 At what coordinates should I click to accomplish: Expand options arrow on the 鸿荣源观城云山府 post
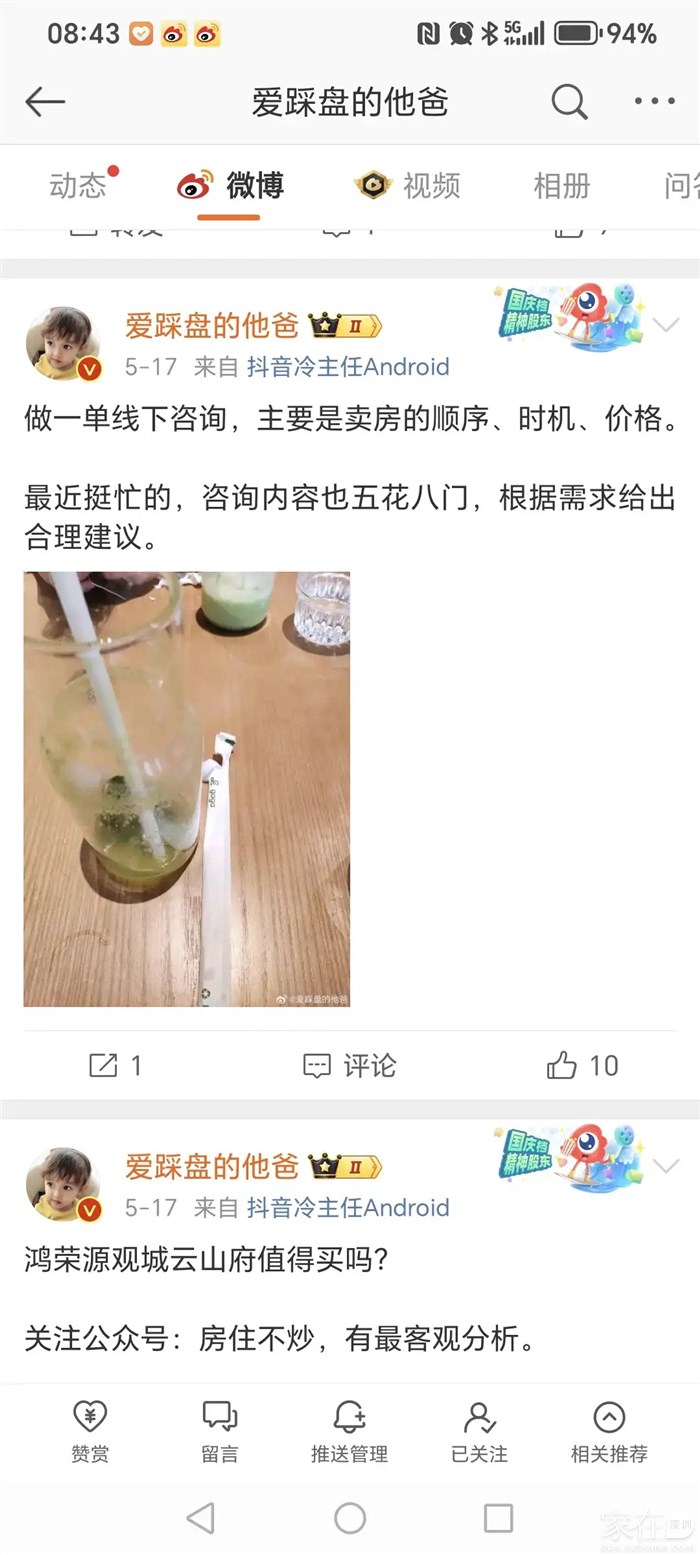(x=666, y=1166)
